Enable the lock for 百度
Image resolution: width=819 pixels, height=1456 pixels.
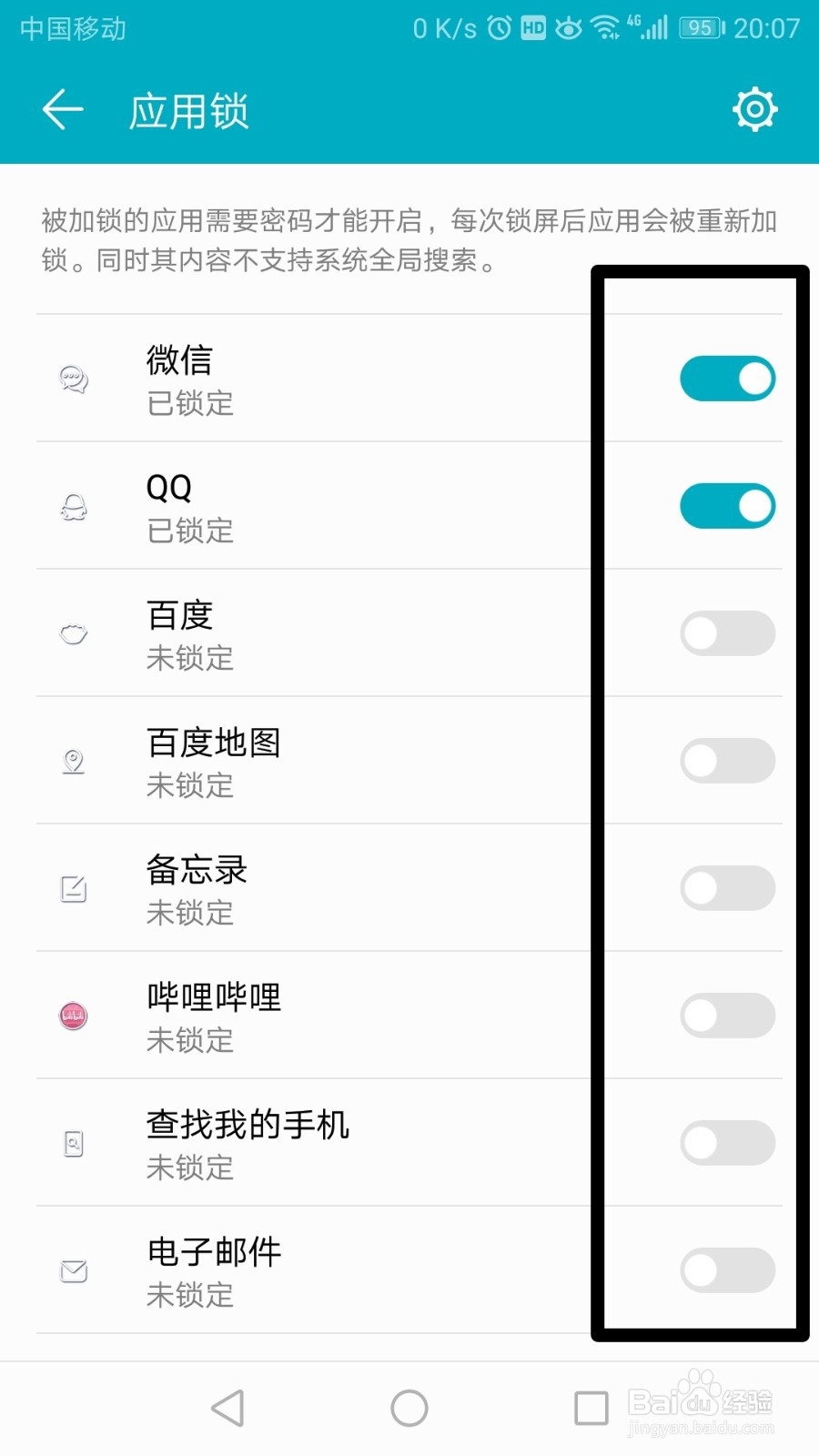click(x=726, y=633)
